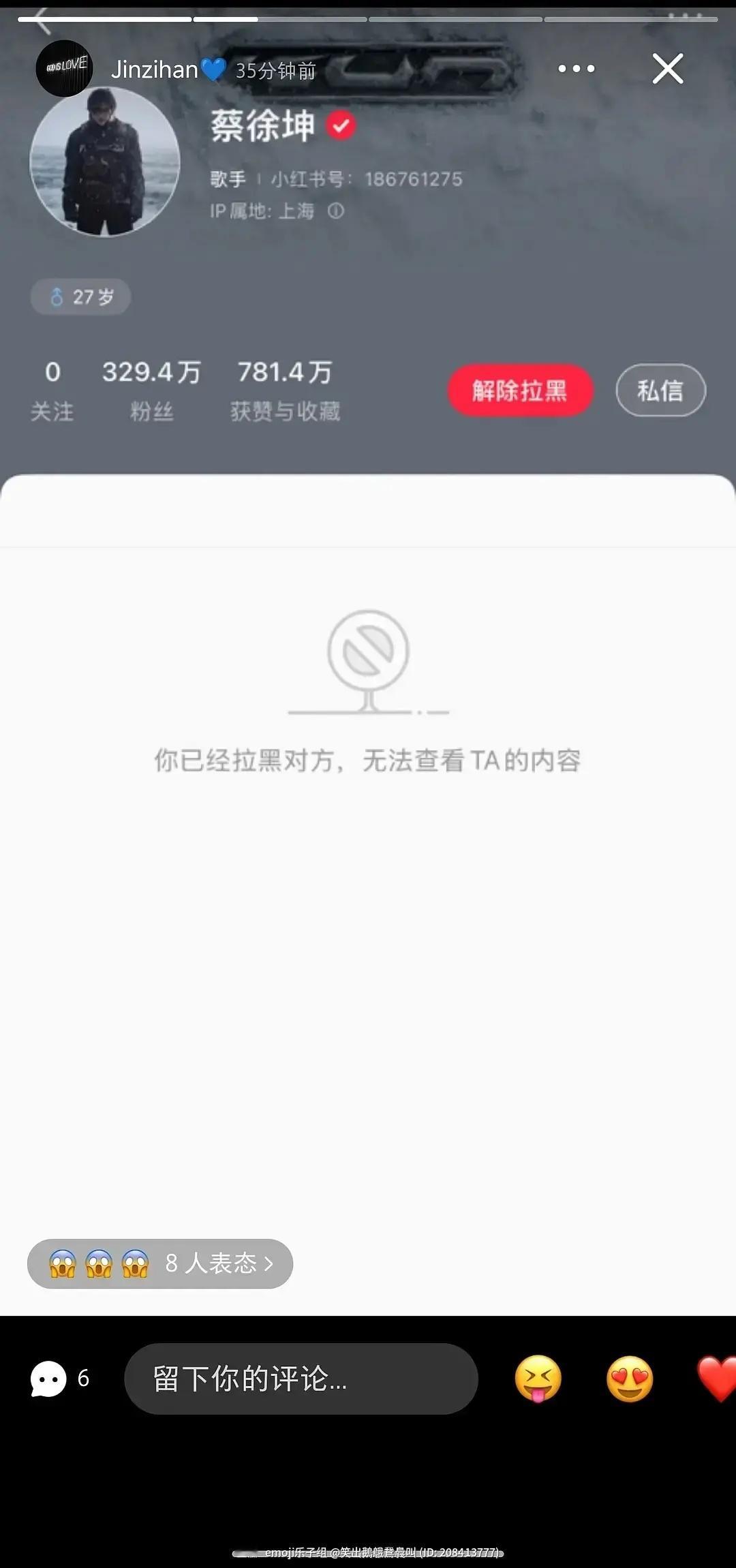Open 私信 to send a message
Screen dimensions: 736x1568
(659, 390)
